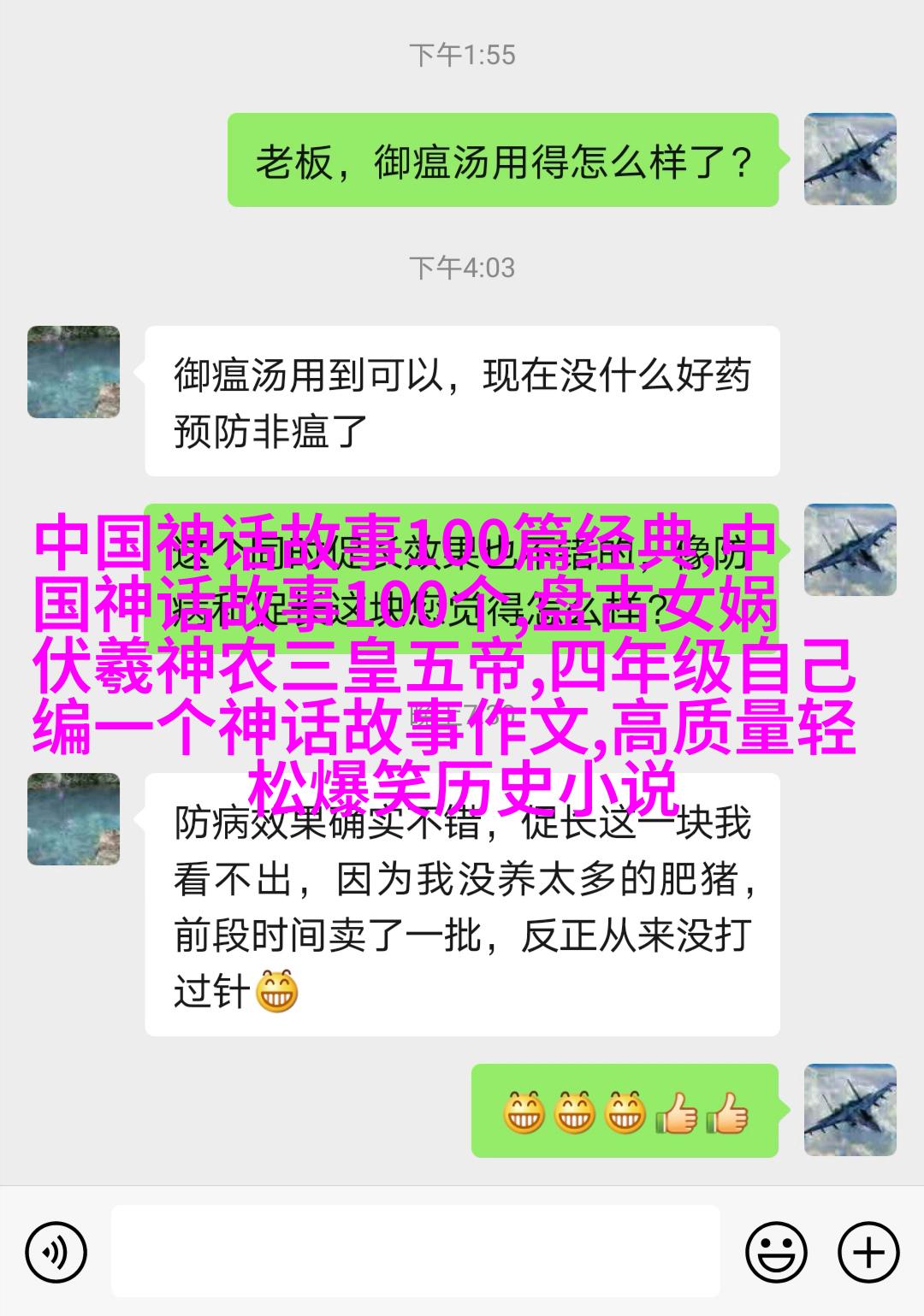
Task: Open your own fighter jet avatar profile
Action: (x=850, y=159)
